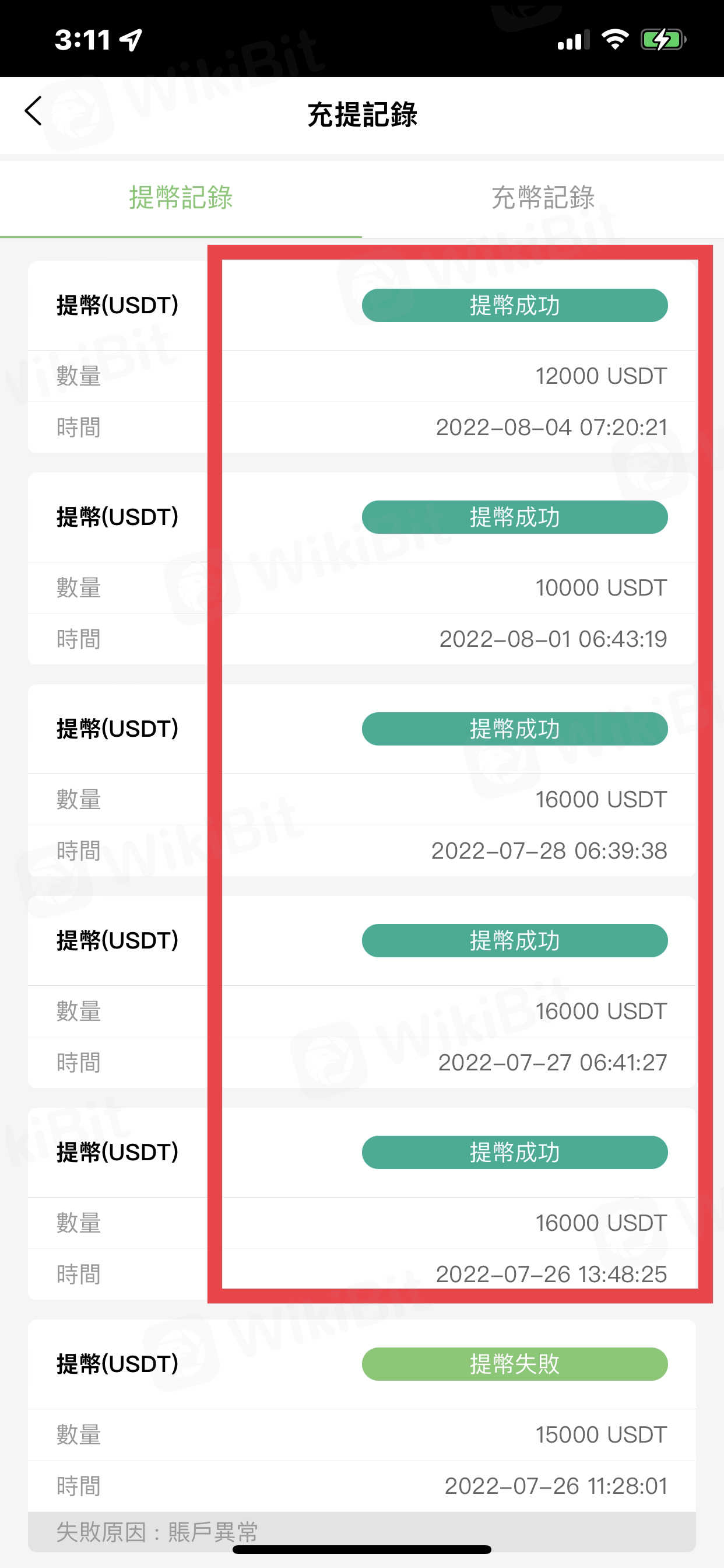Switch to the 充幣記錄 tab
This screenshot has height=1568, width=724.
543,198
